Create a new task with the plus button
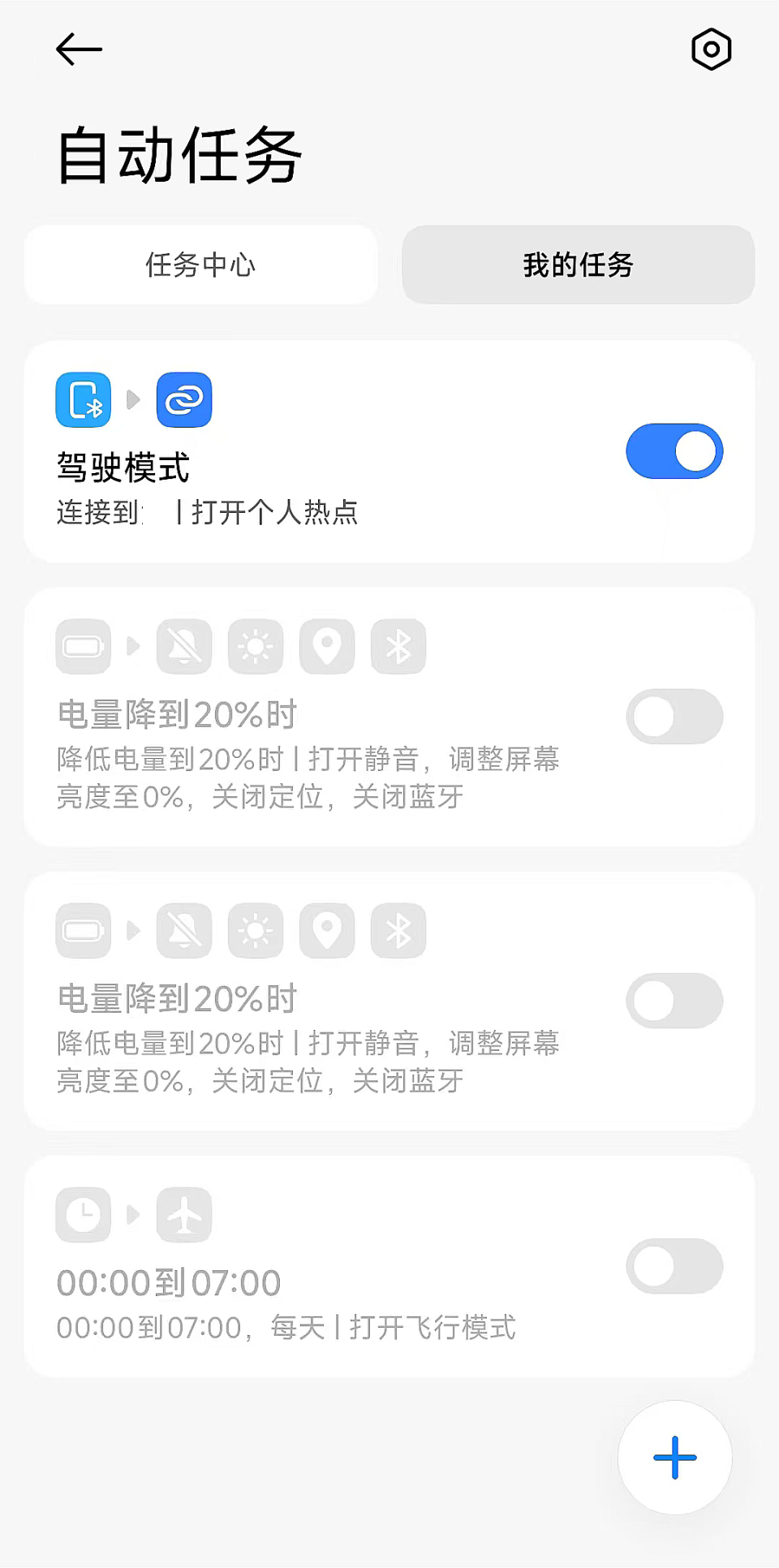The image size is (779, 1568). click(674, 1458)
